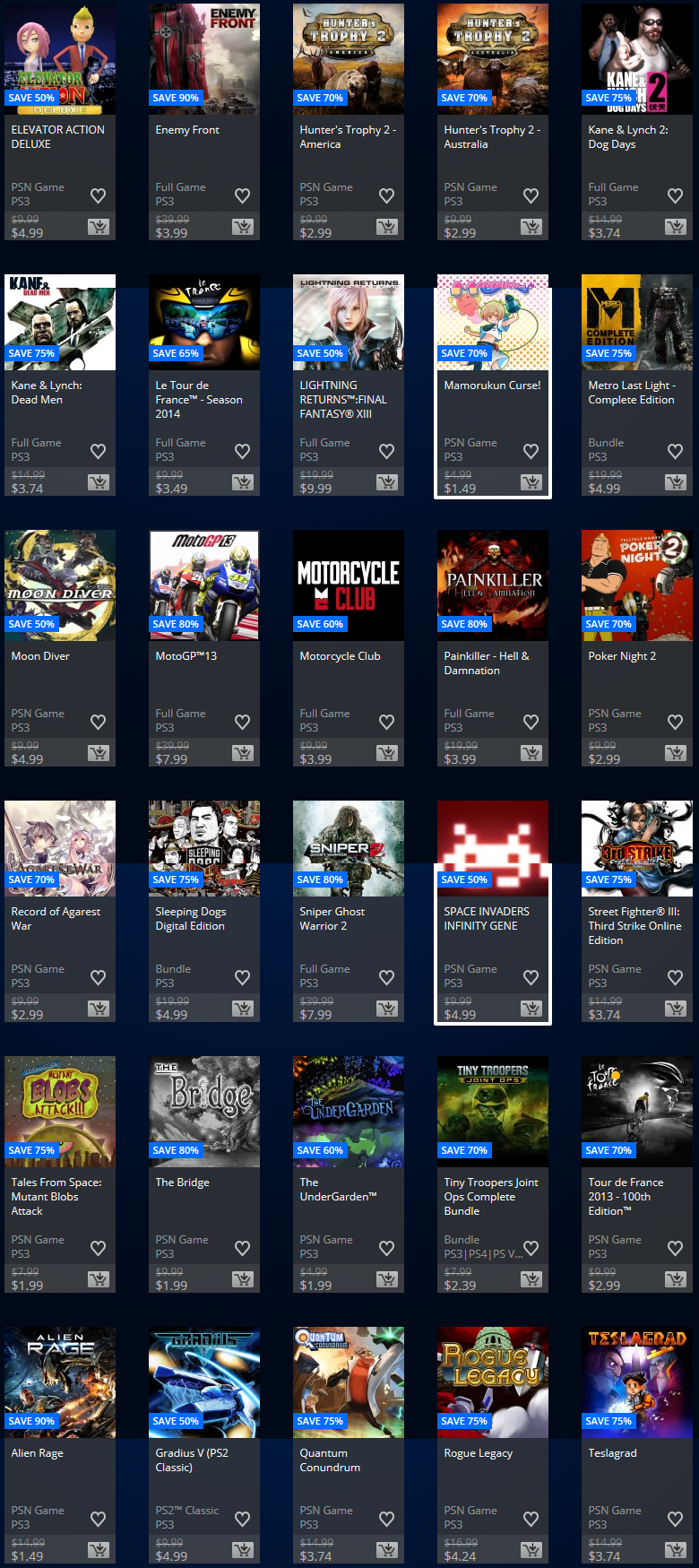This screenshot has height=1568, width=699.
Task: Wishlist Sniper Ghost Warrior 2
Action: pos(386,977)
